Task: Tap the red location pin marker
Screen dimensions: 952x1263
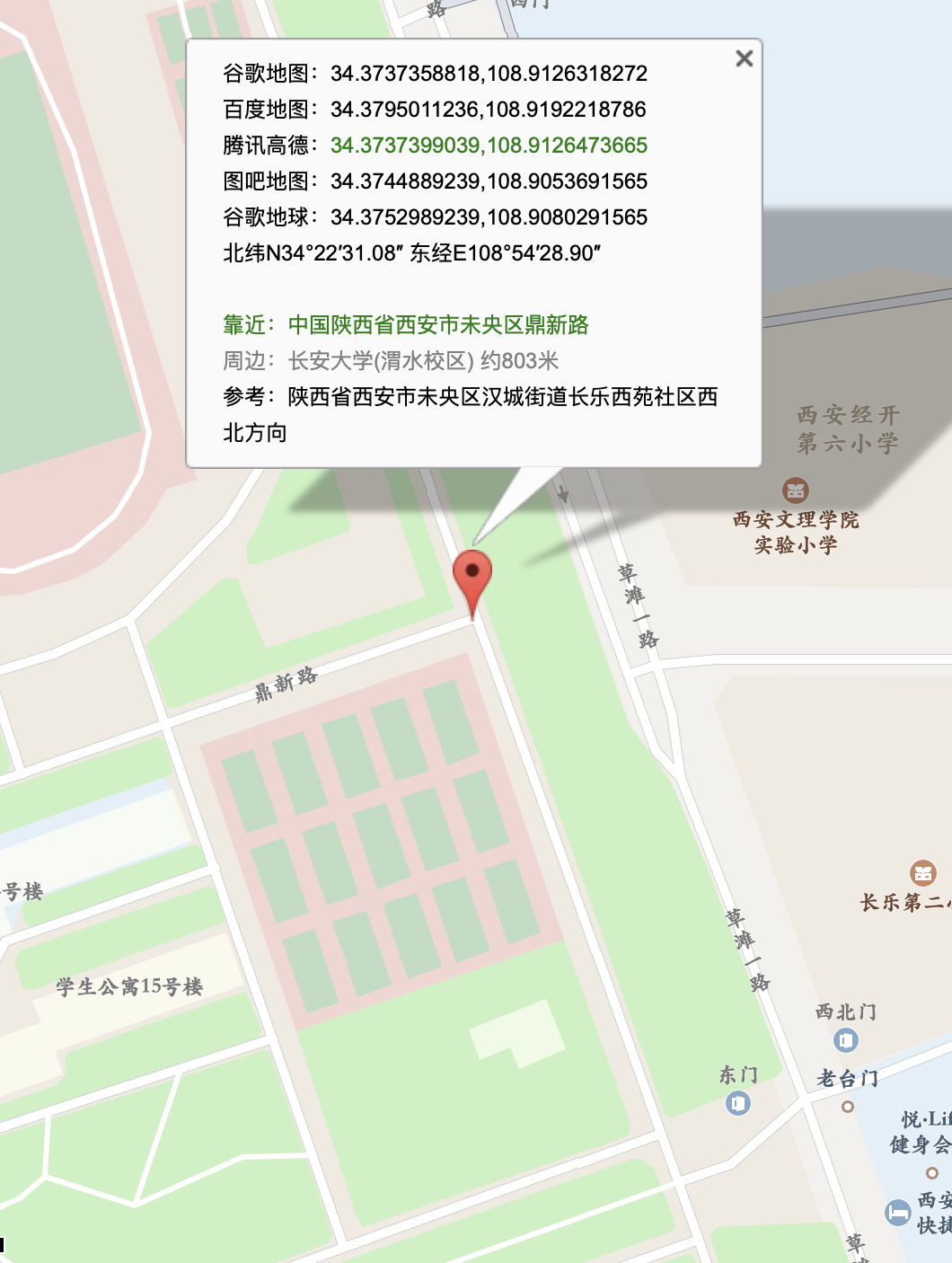Action: 472,577
